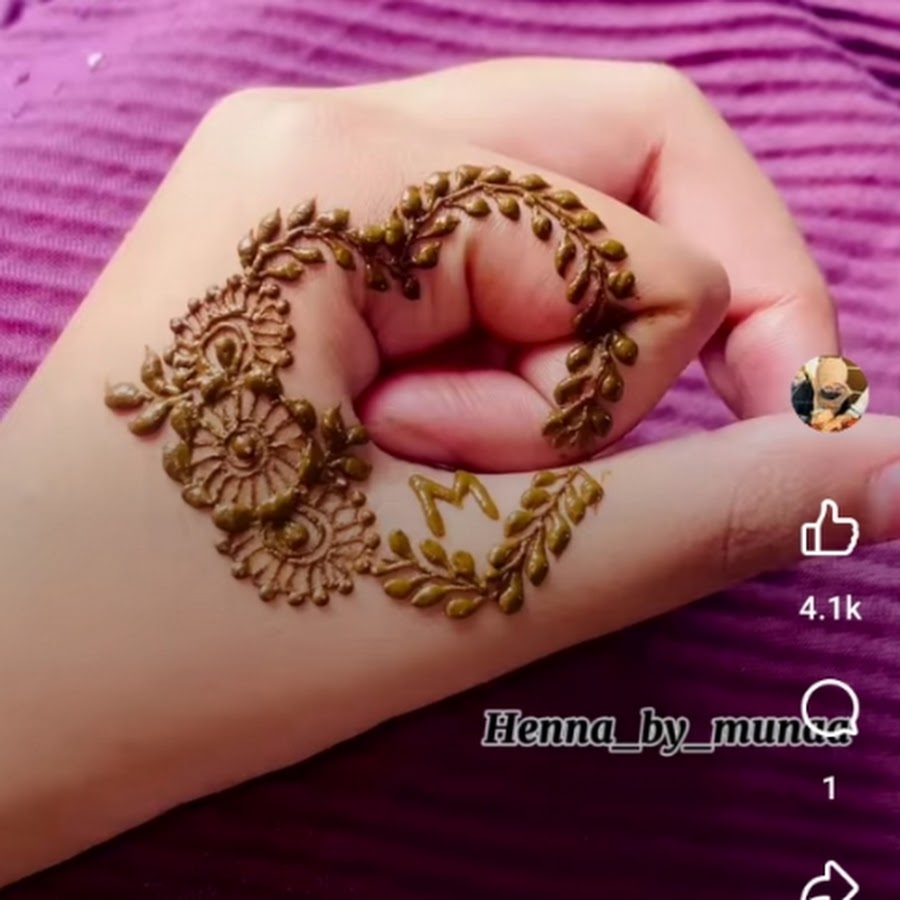900x900 pixels.
Task: Like this henna video
Action: pos(829,529)
